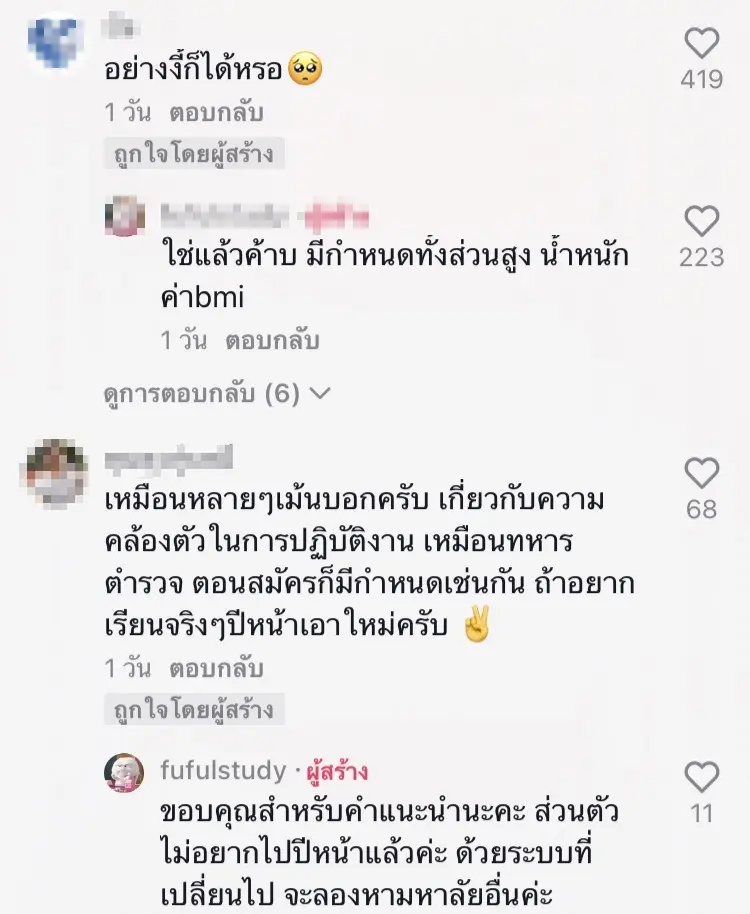The width and height of the screenshot is (750, 914).
Task: Open fufulstudy's avatar picture
Action: (125, 773)
